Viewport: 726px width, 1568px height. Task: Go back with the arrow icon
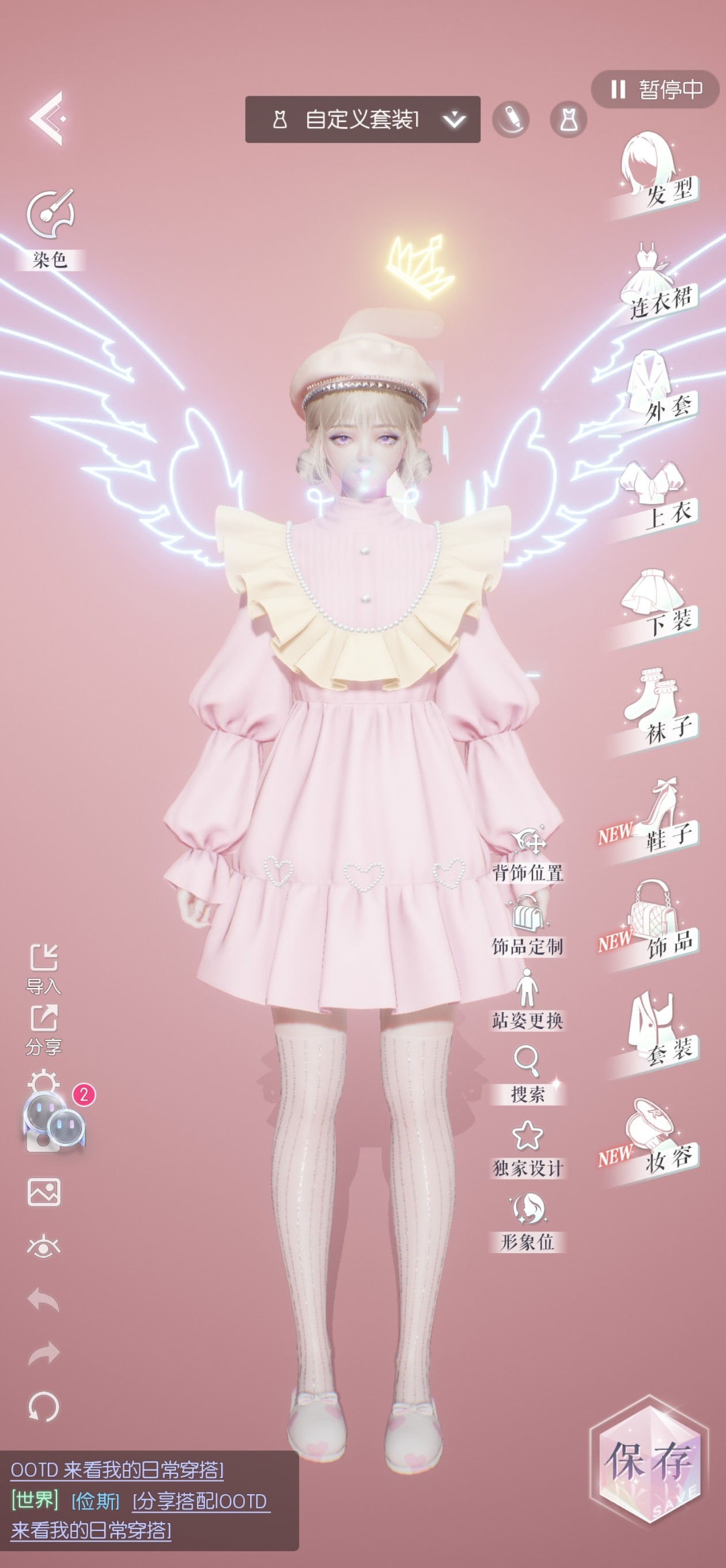[47, 118]
